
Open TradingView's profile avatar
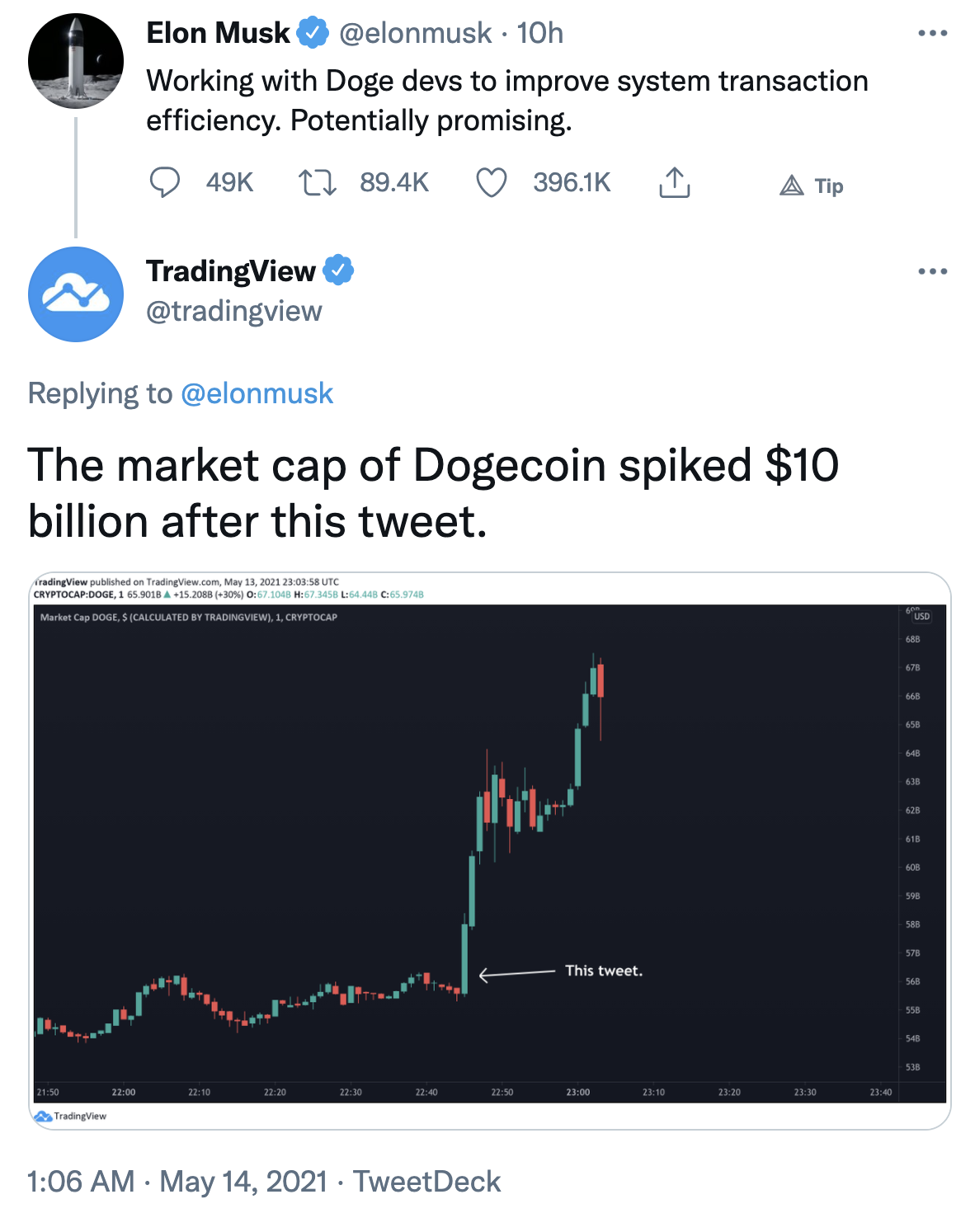point(76,294)
